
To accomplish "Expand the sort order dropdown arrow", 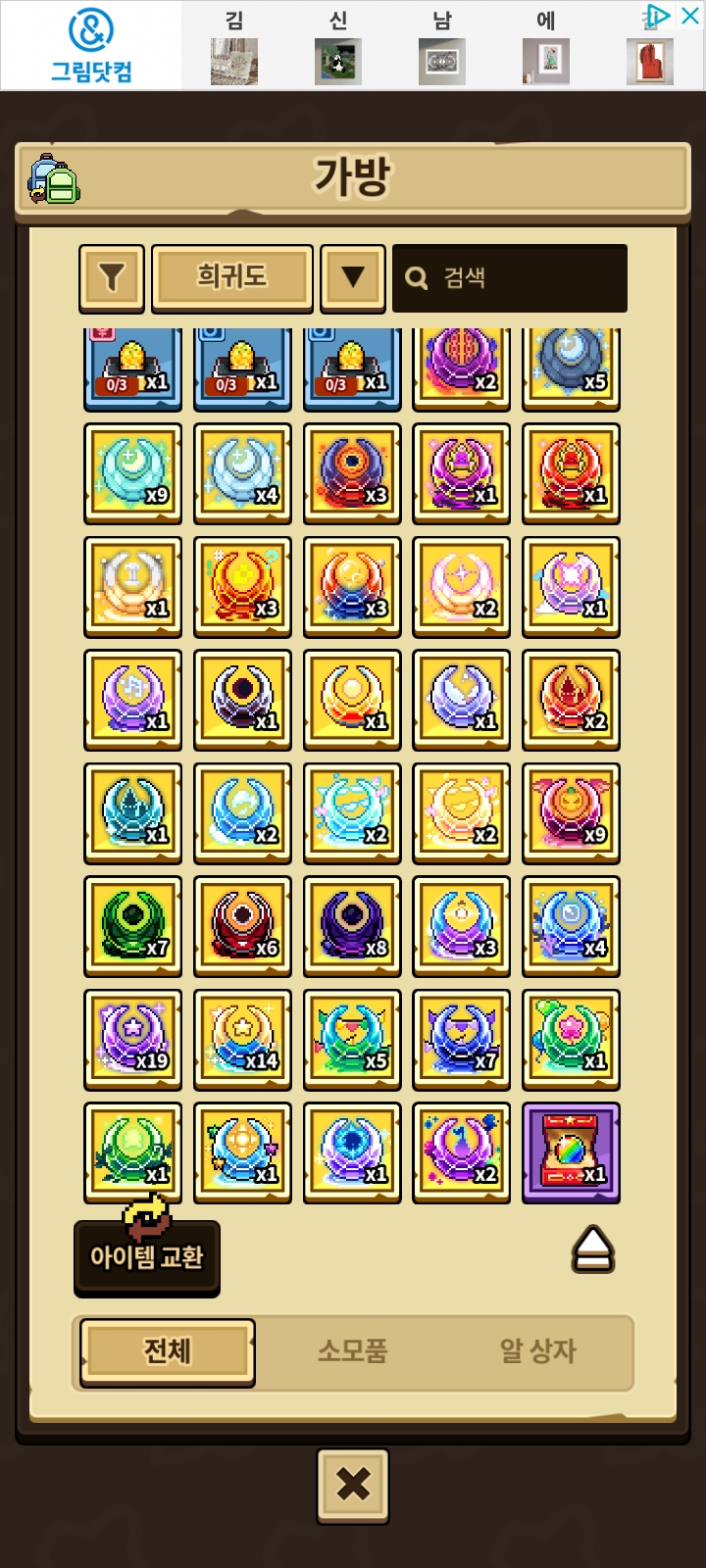I will 353,277.
